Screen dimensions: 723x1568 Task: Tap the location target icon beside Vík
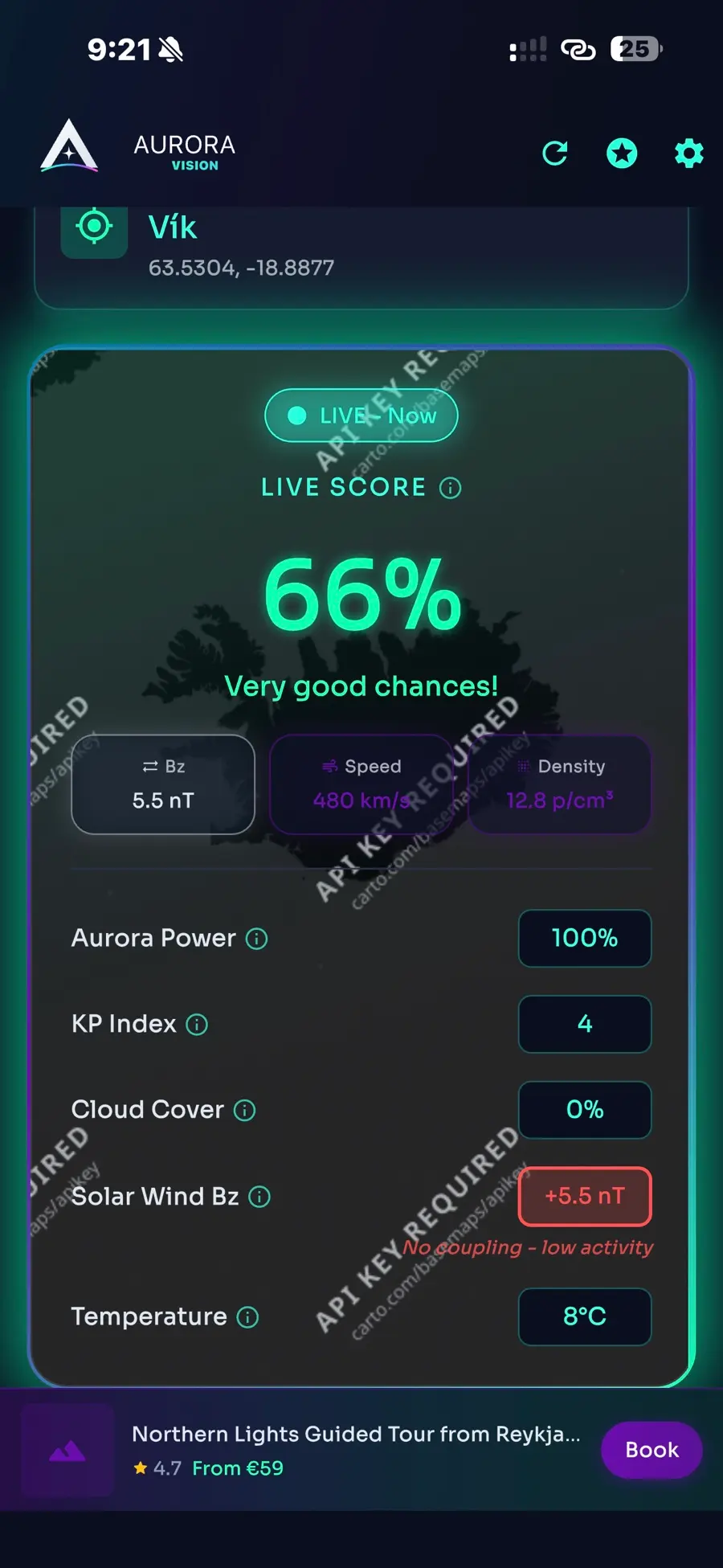coord(94,227)
